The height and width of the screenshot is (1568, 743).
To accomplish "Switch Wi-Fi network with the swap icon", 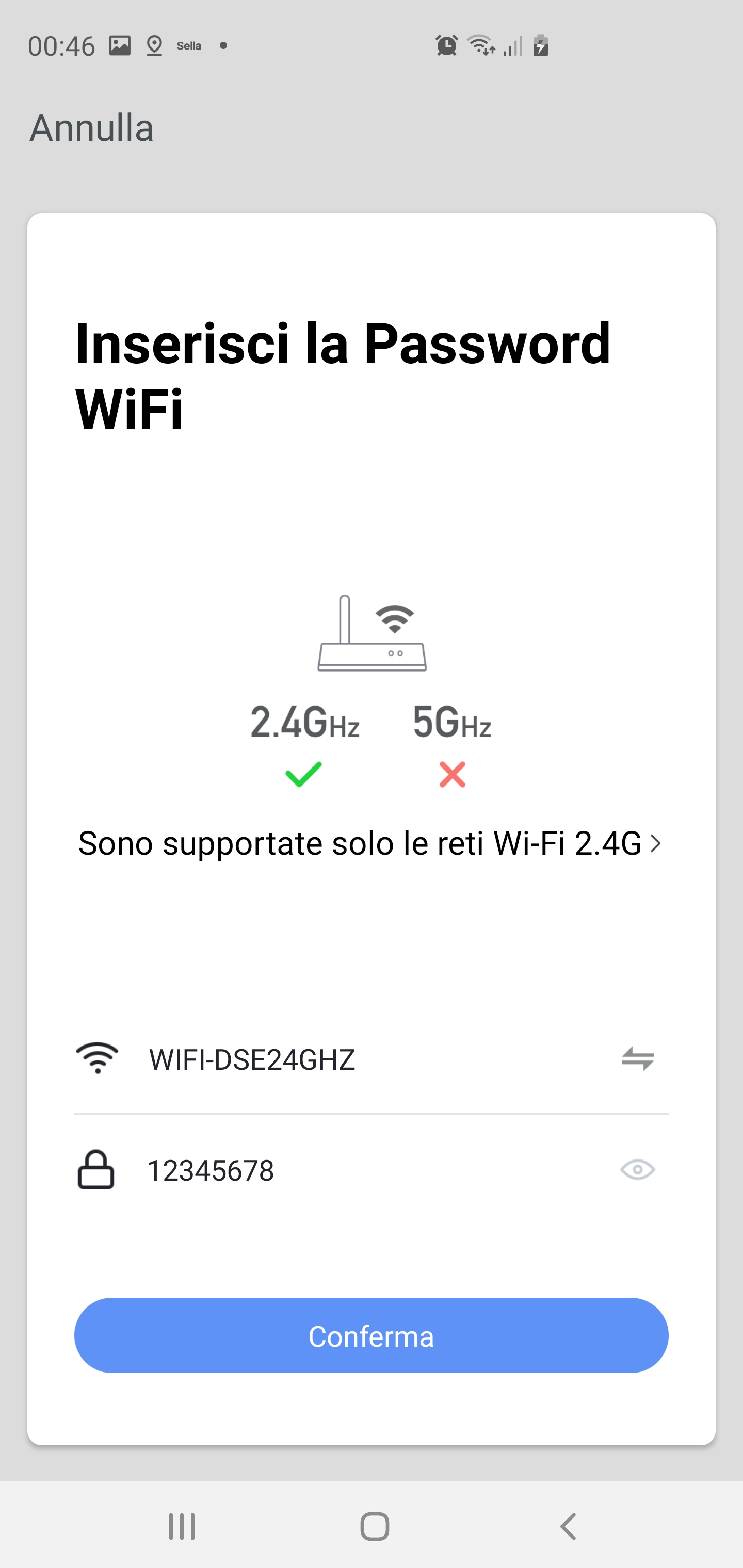I will (637, 1059).
